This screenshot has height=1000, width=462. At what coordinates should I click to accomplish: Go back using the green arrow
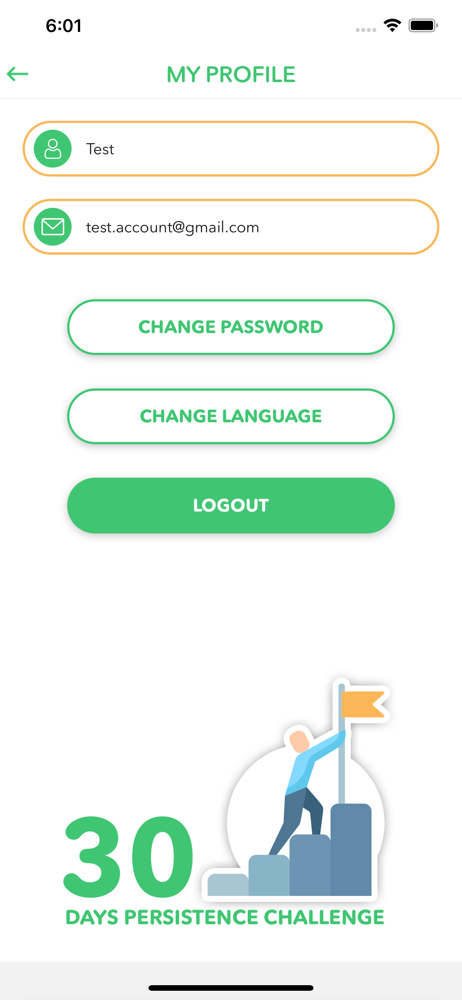(18, 74)
